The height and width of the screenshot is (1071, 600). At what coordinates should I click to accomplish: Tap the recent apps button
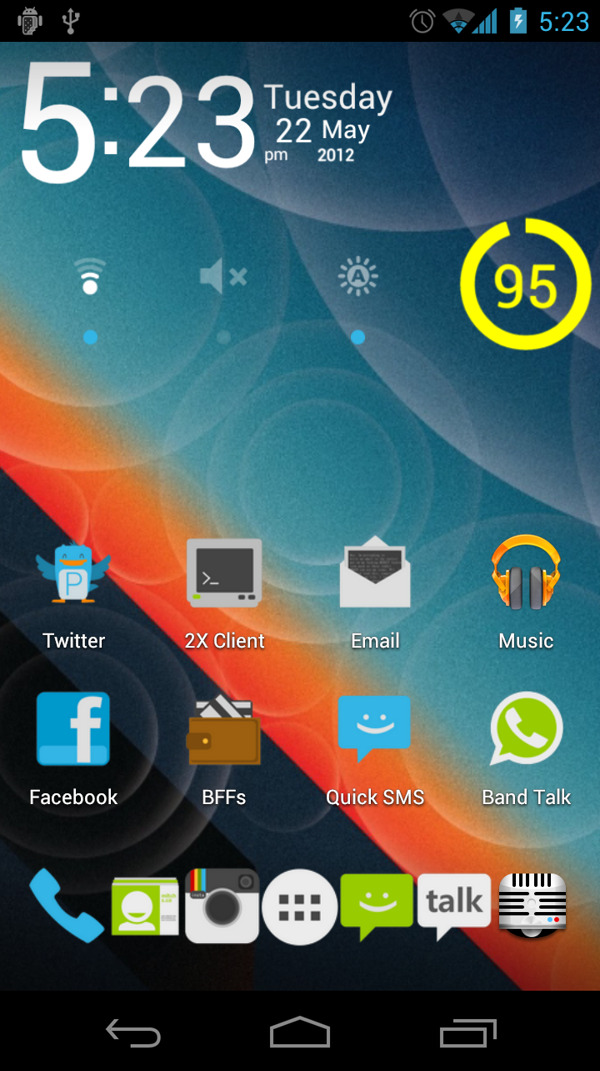click(x=467, y=1032)
